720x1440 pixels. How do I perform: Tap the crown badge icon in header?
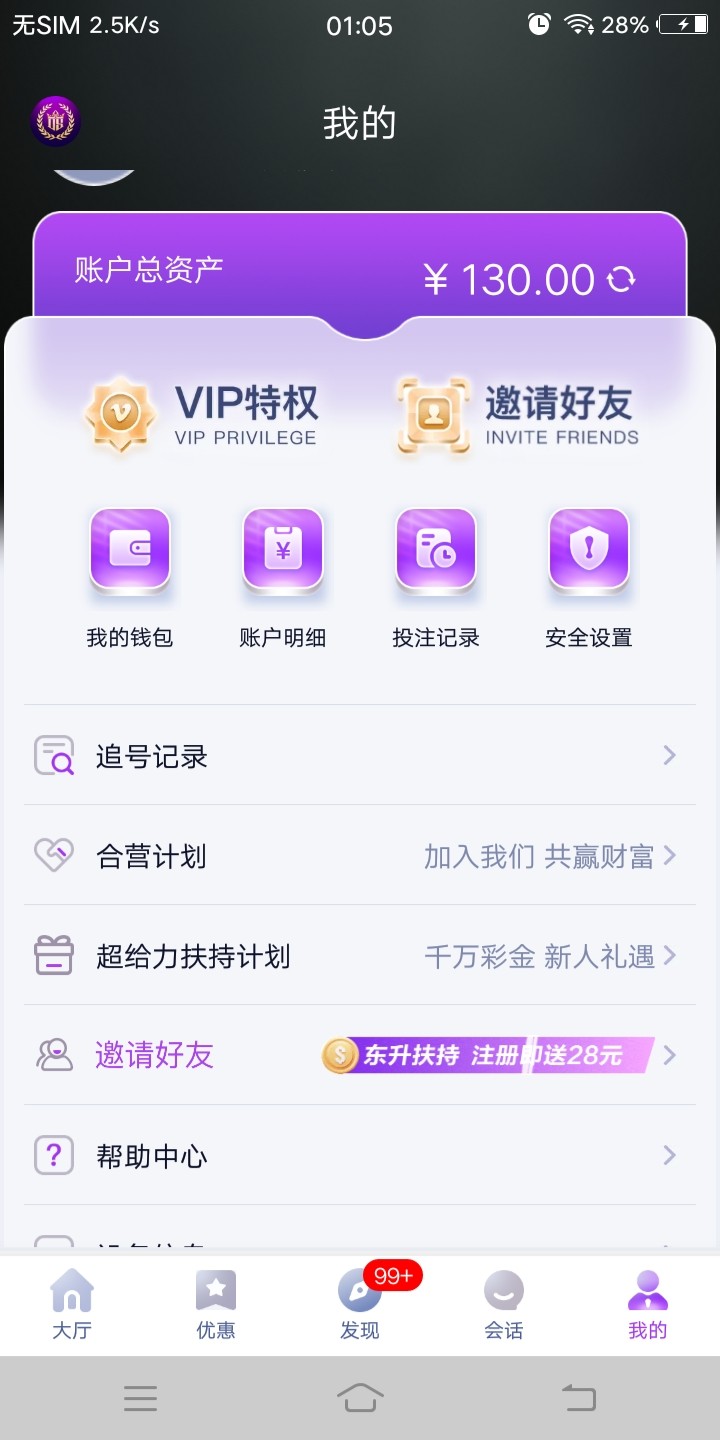tap(55, 122)
